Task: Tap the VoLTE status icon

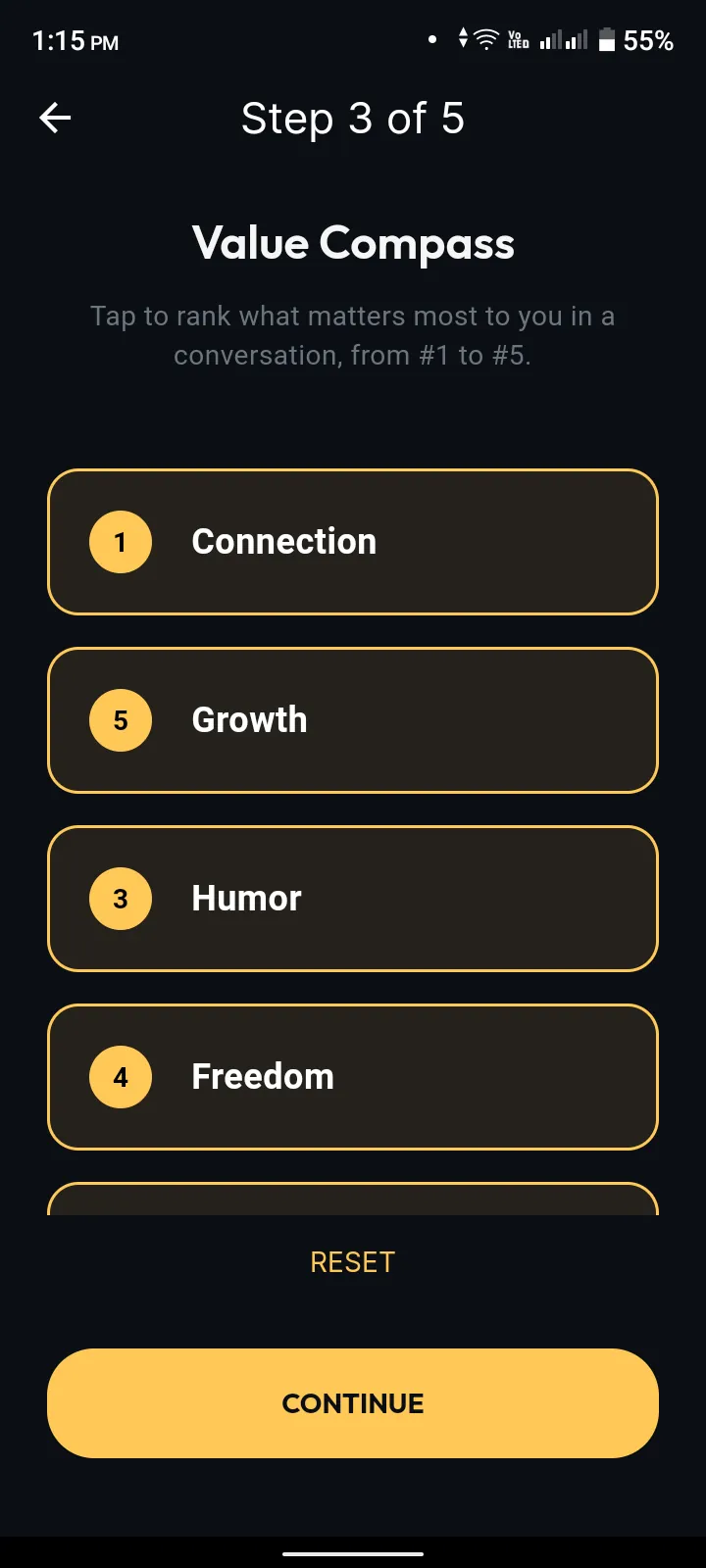Action: tap(517, 39)
